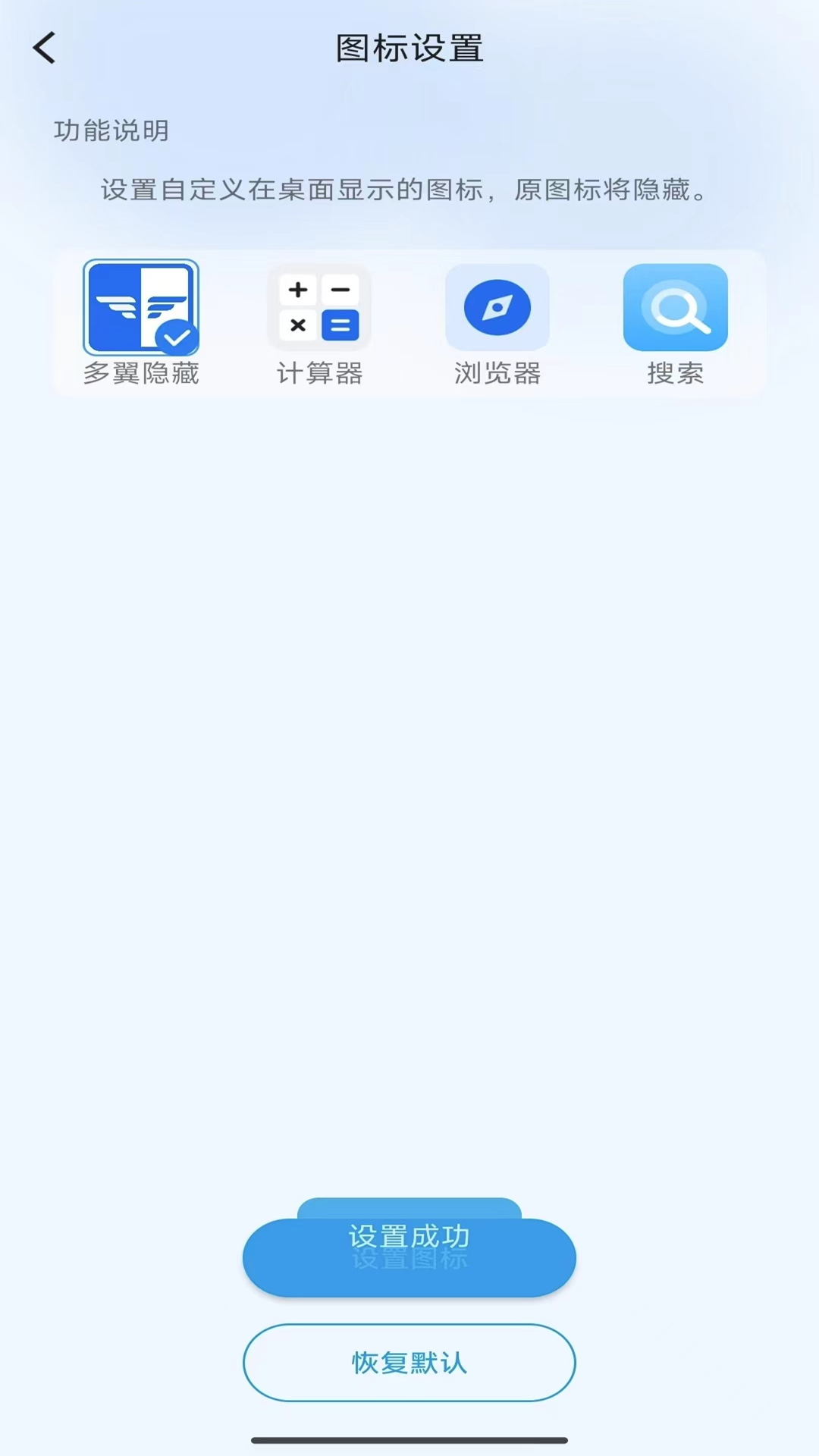Toggle the browser icon as disguise choice
Screen dimensions: 819x1456
(x=497, y=307)
